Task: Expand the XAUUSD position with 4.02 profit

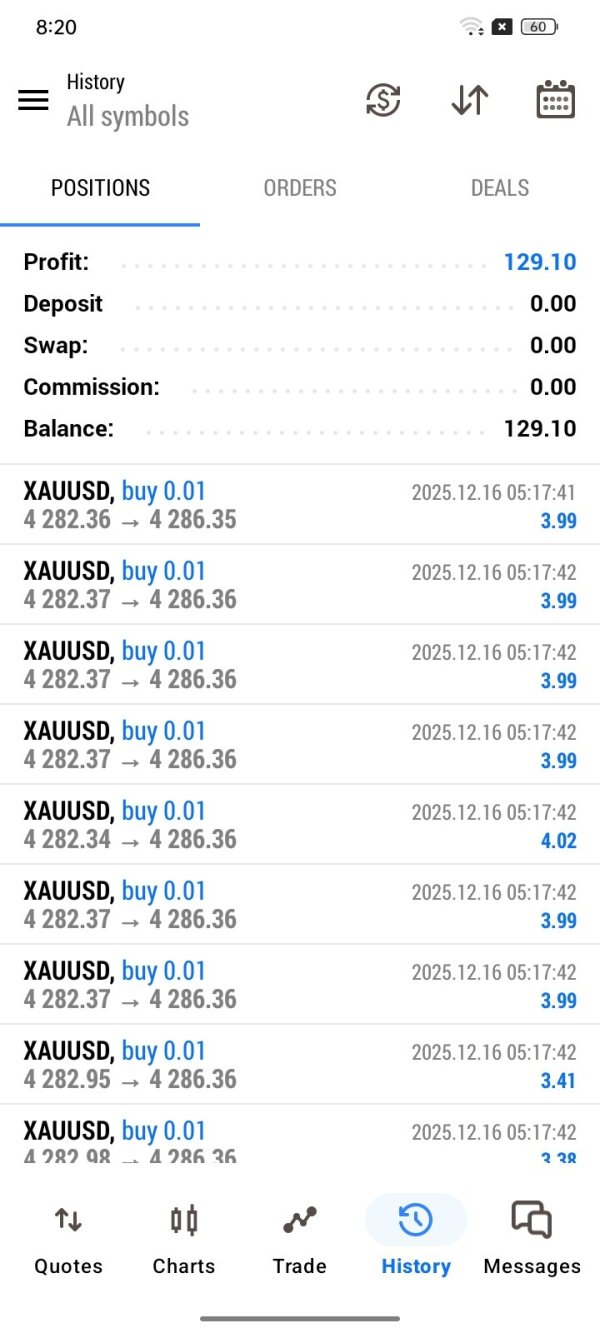Action: point(300,825)
